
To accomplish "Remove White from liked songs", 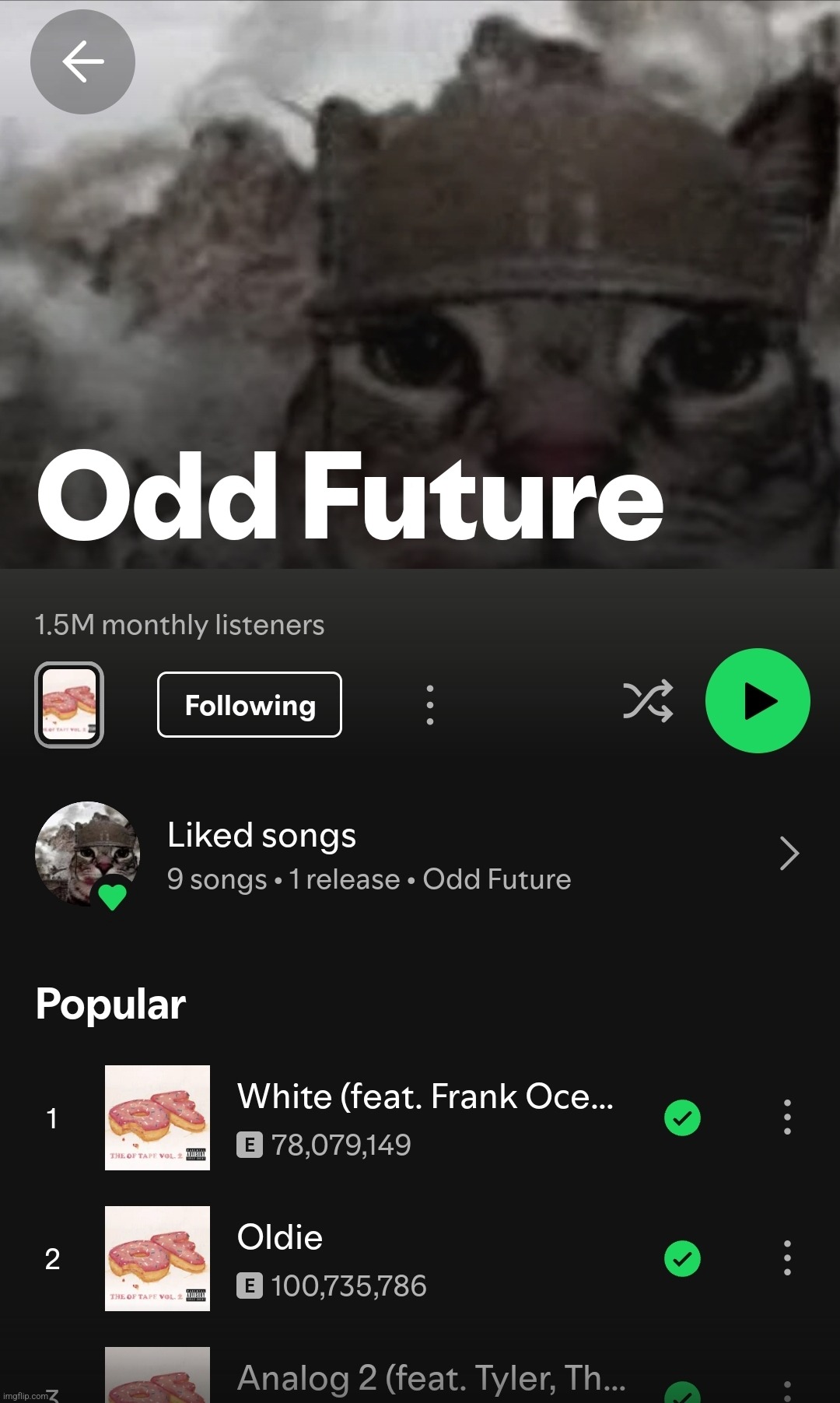I will 682,1118.
